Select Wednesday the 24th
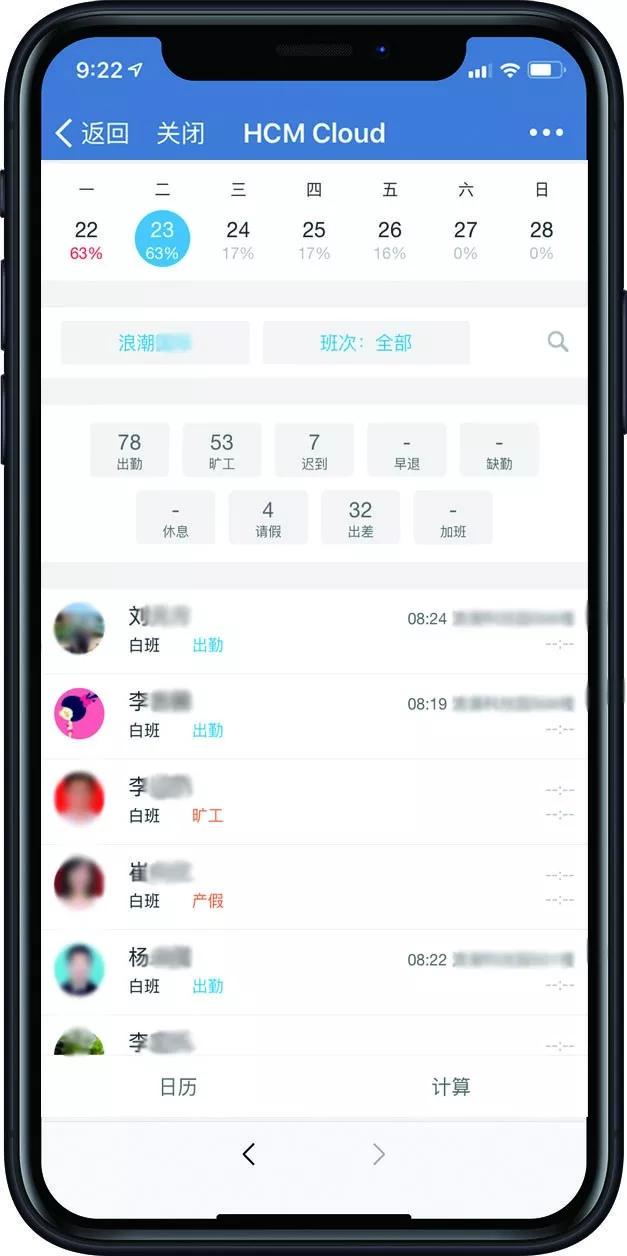The width and height of the screenshot is (627, 1256). coord(238,240)
